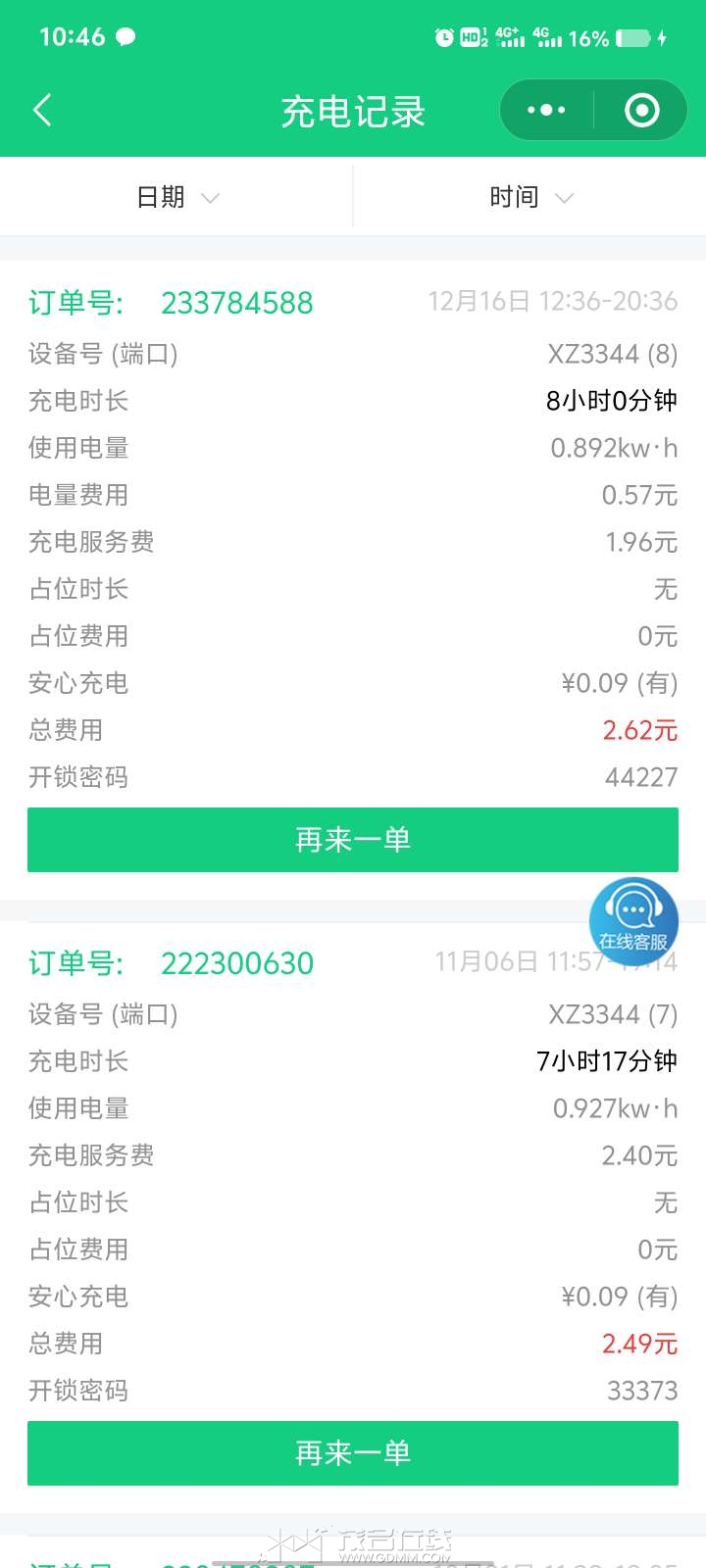Screen dimensions: 706x1568
Task: Expand the 日期 filter dropdown
Action: point(176,197)
